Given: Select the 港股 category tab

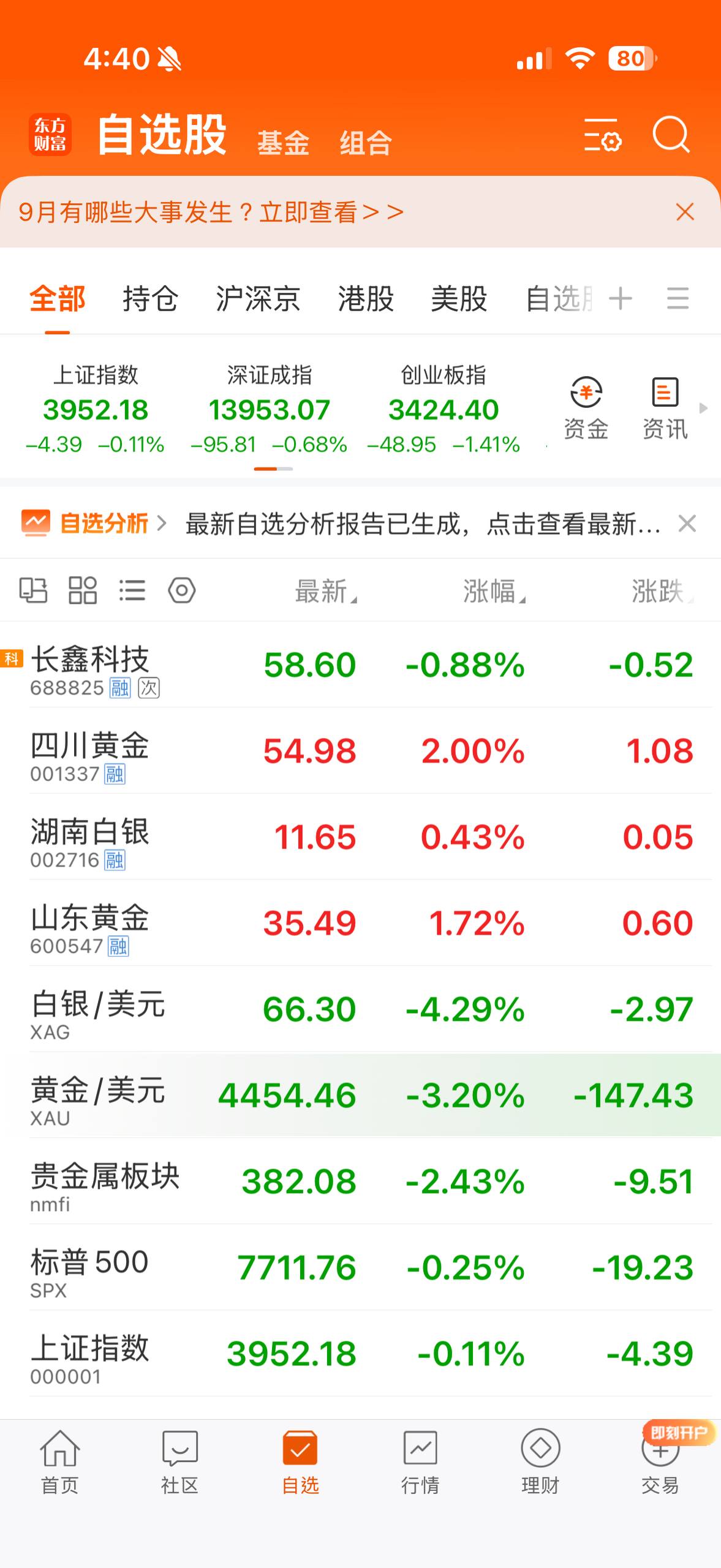Looking at the screenshot, I should click(x=366, y=299).
